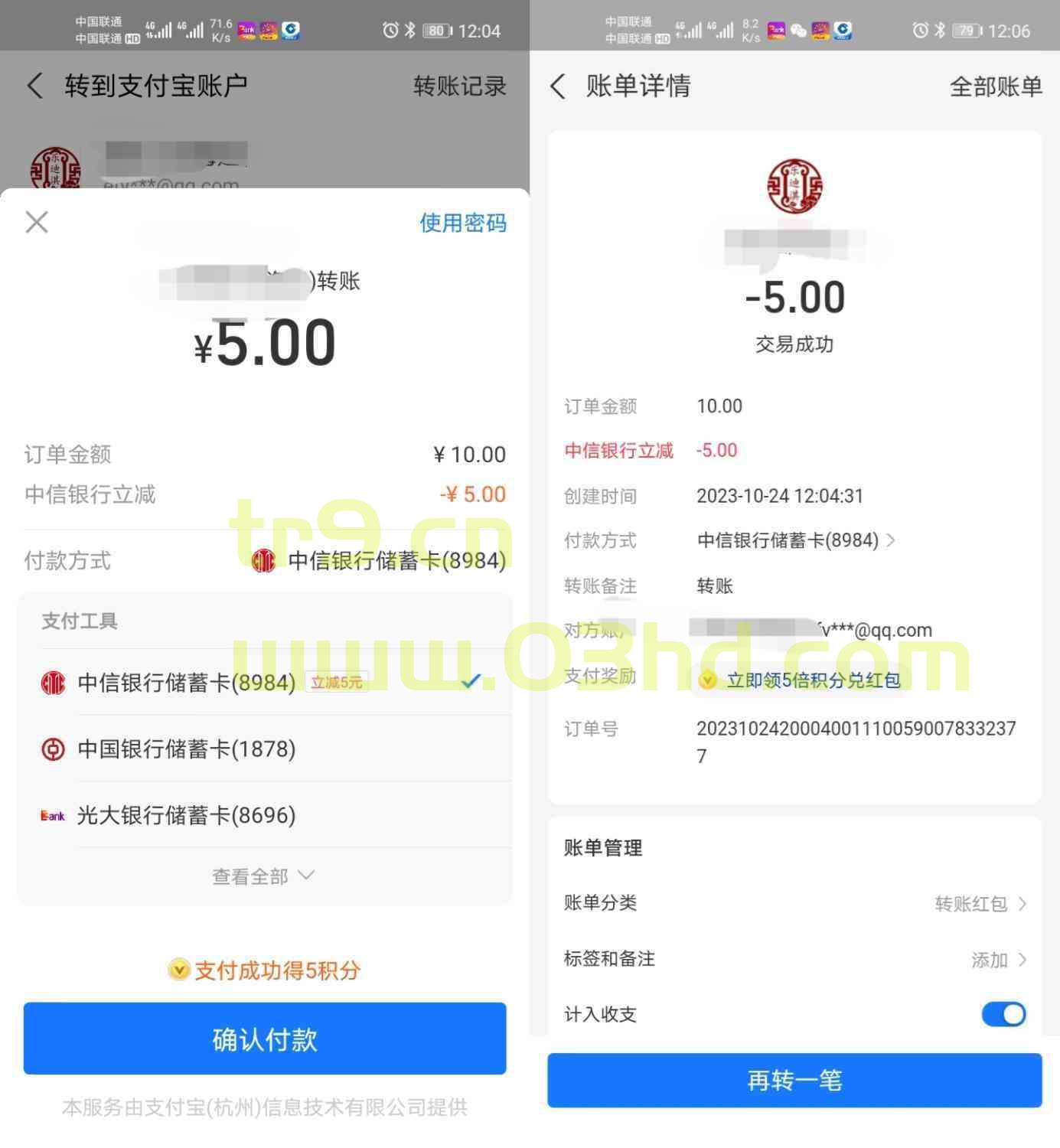Switch to 使用密码 password payment
The image size is (1060, 1148).
tap(462, 223)
